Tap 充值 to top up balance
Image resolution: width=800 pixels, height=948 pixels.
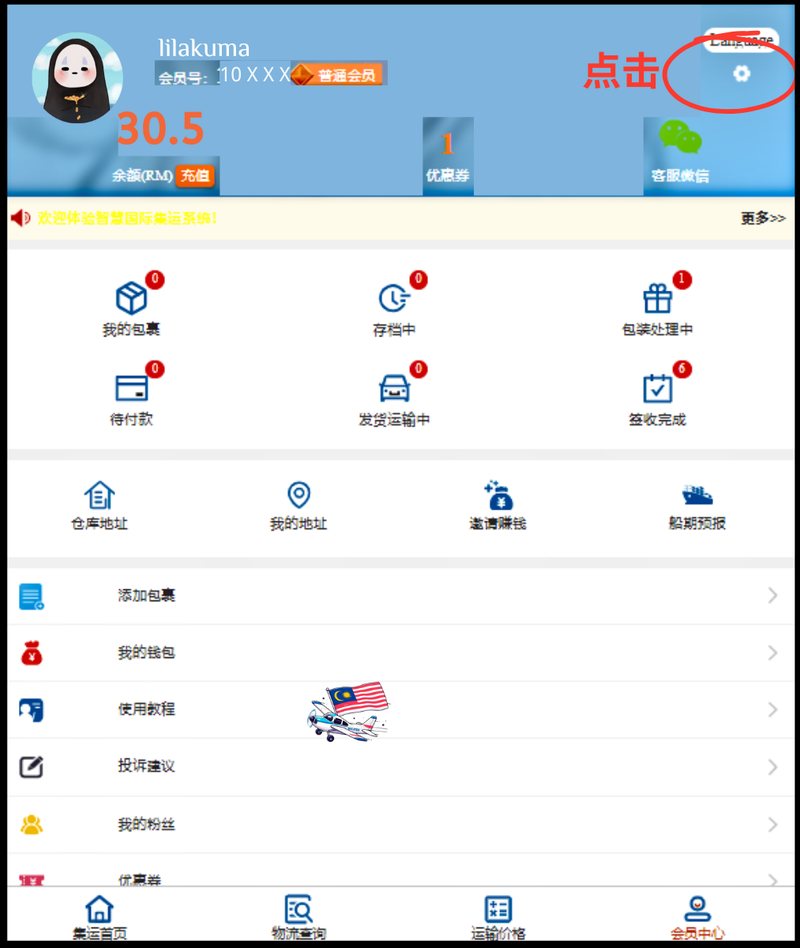[194, 176]
